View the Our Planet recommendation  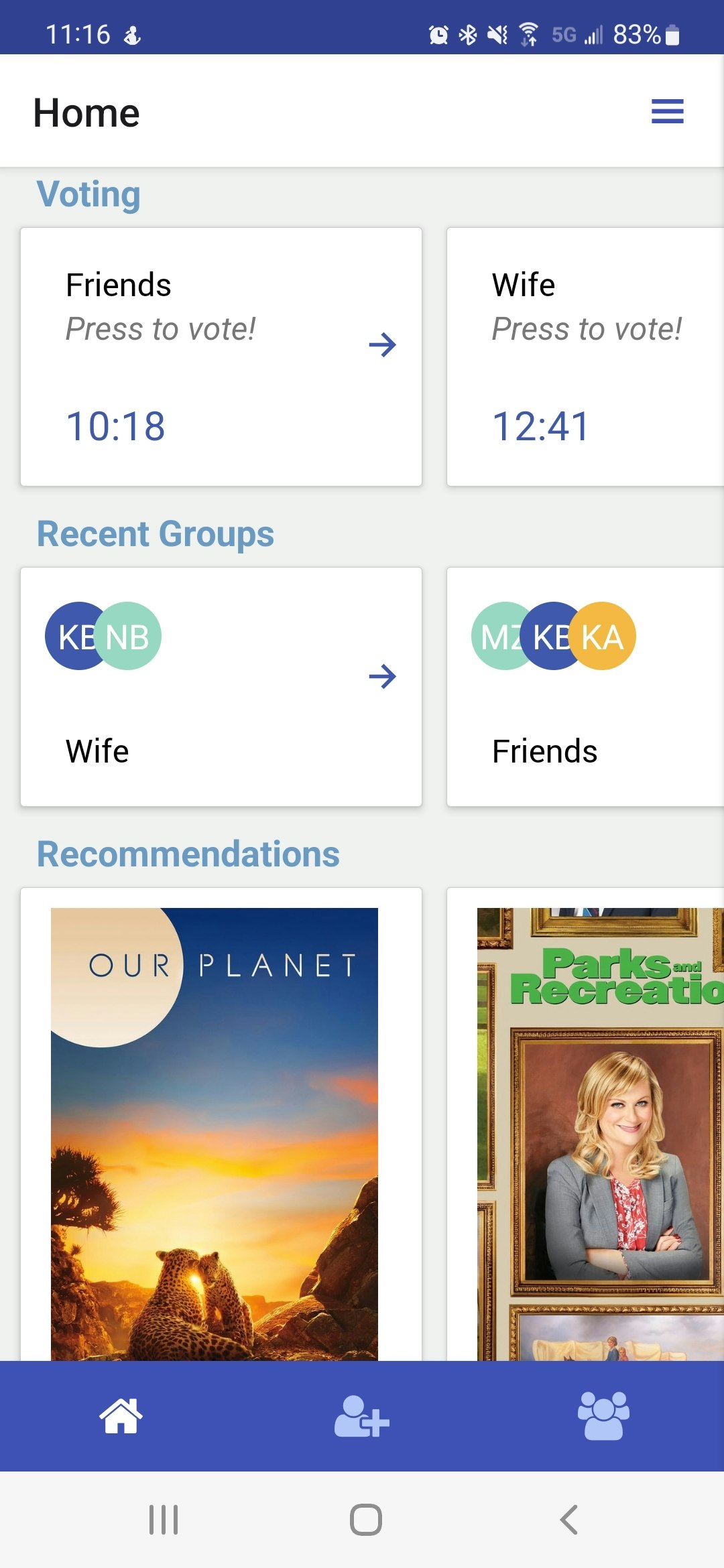coord(215,1132)
